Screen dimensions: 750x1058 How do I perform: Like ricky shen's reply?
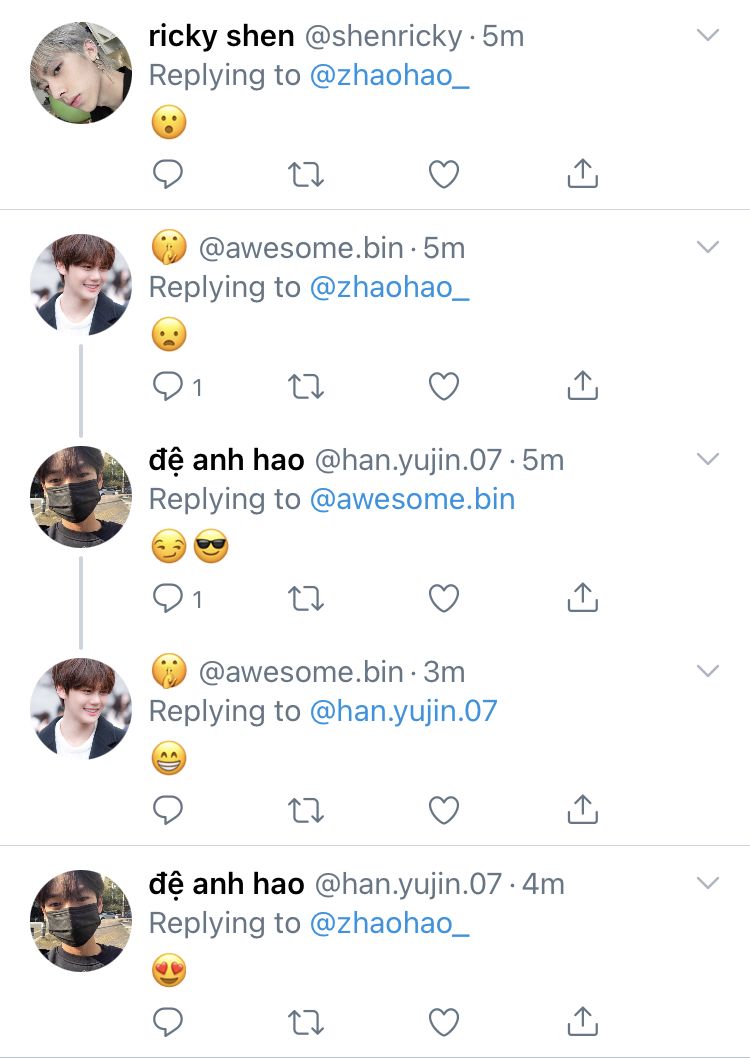[x=444, y=175]
